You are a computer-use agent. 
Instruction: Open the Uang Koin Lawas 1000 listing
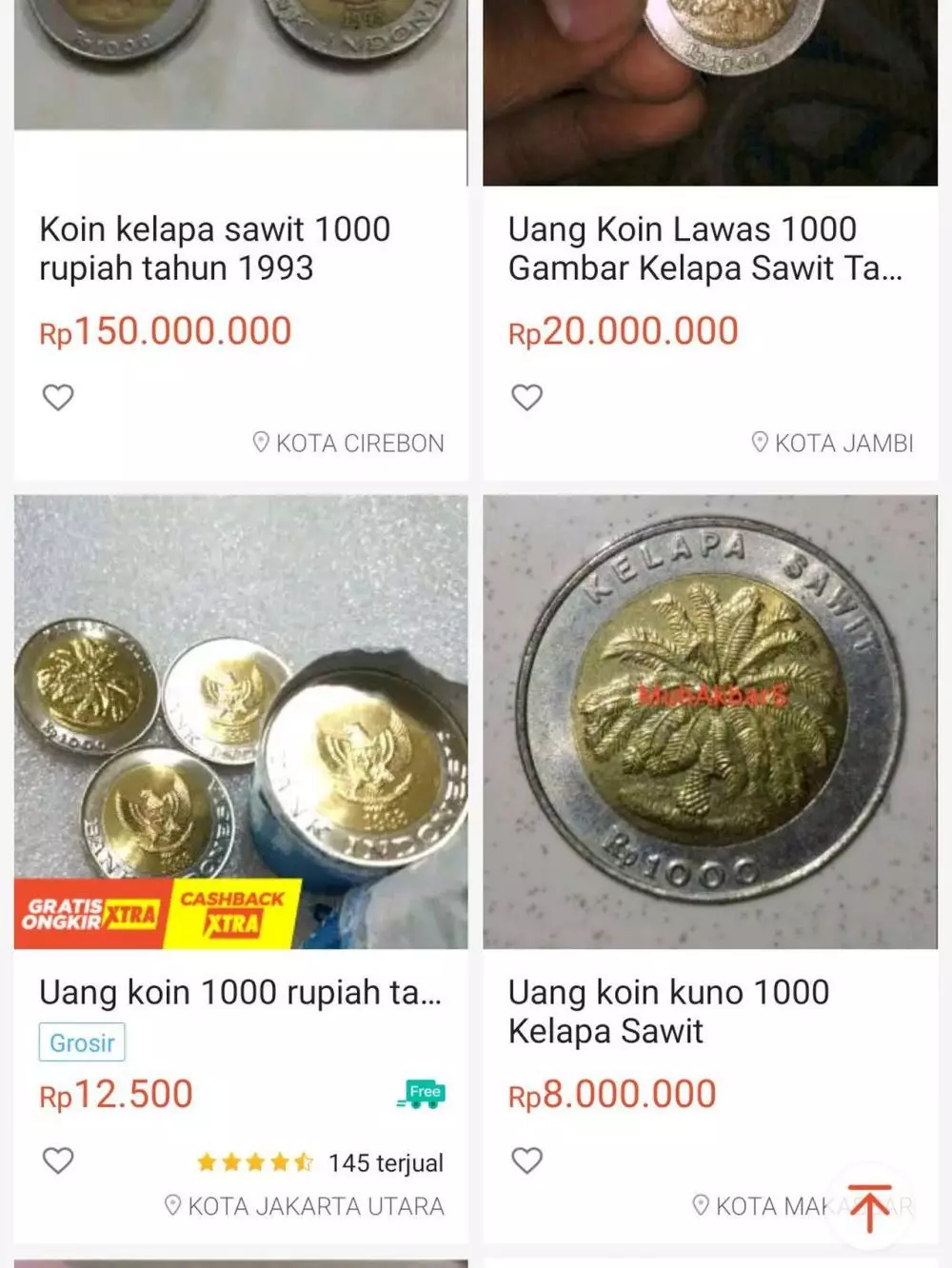point(704,248)
